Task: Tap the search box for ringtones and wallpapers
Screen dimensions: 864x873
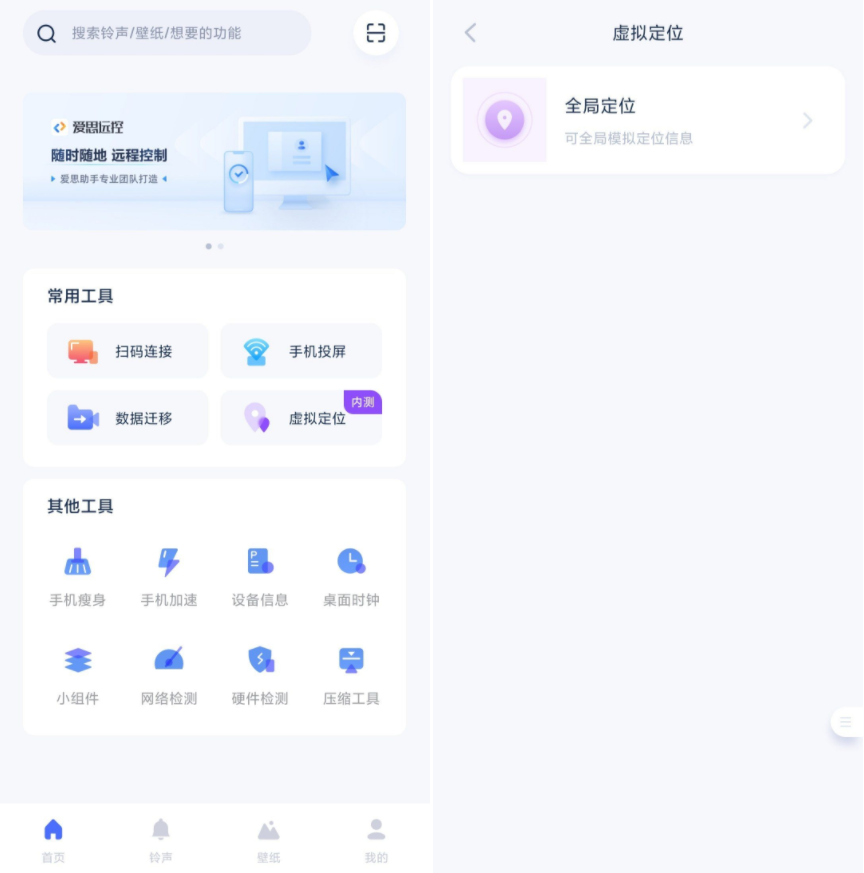Action: (x=167, y=33)
